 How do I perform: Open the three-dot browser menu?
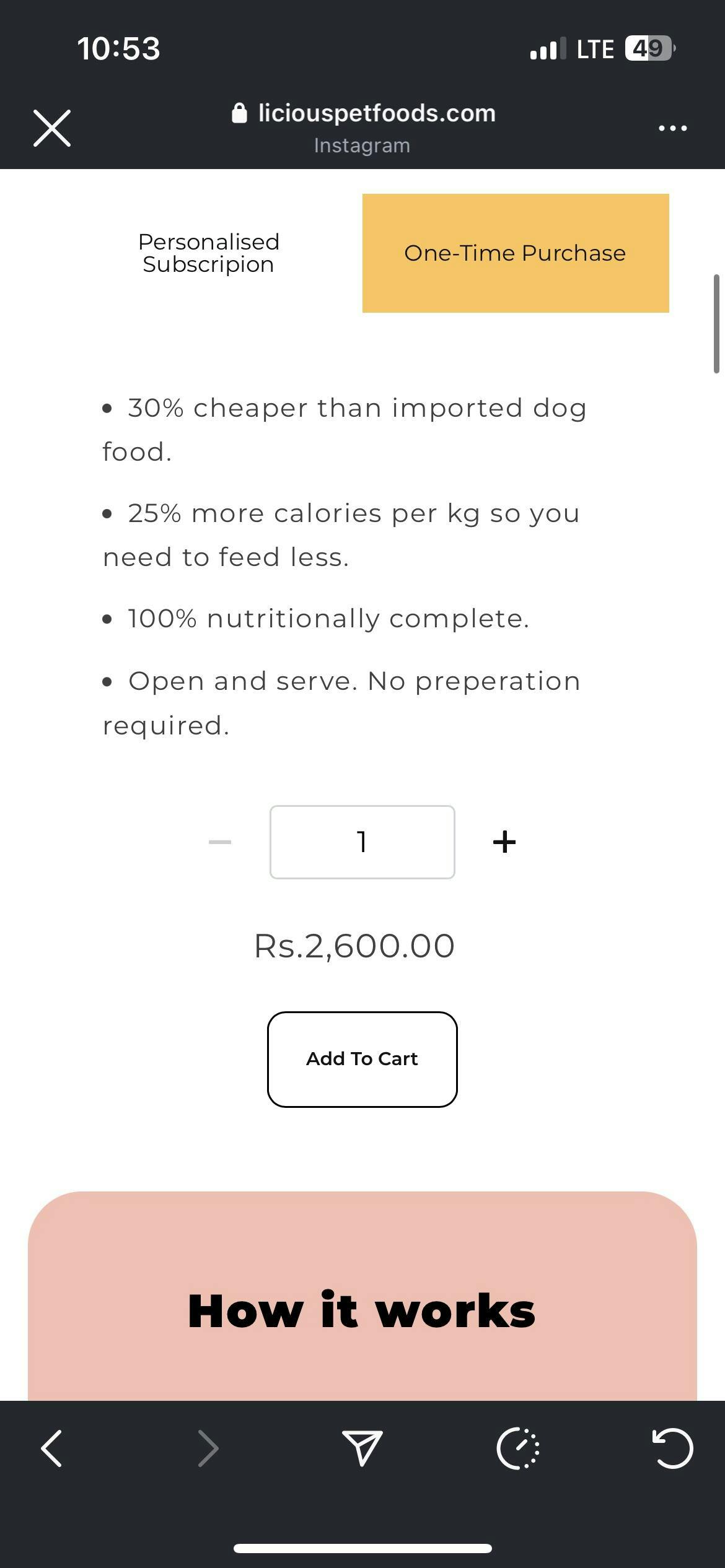pos(672,128)
